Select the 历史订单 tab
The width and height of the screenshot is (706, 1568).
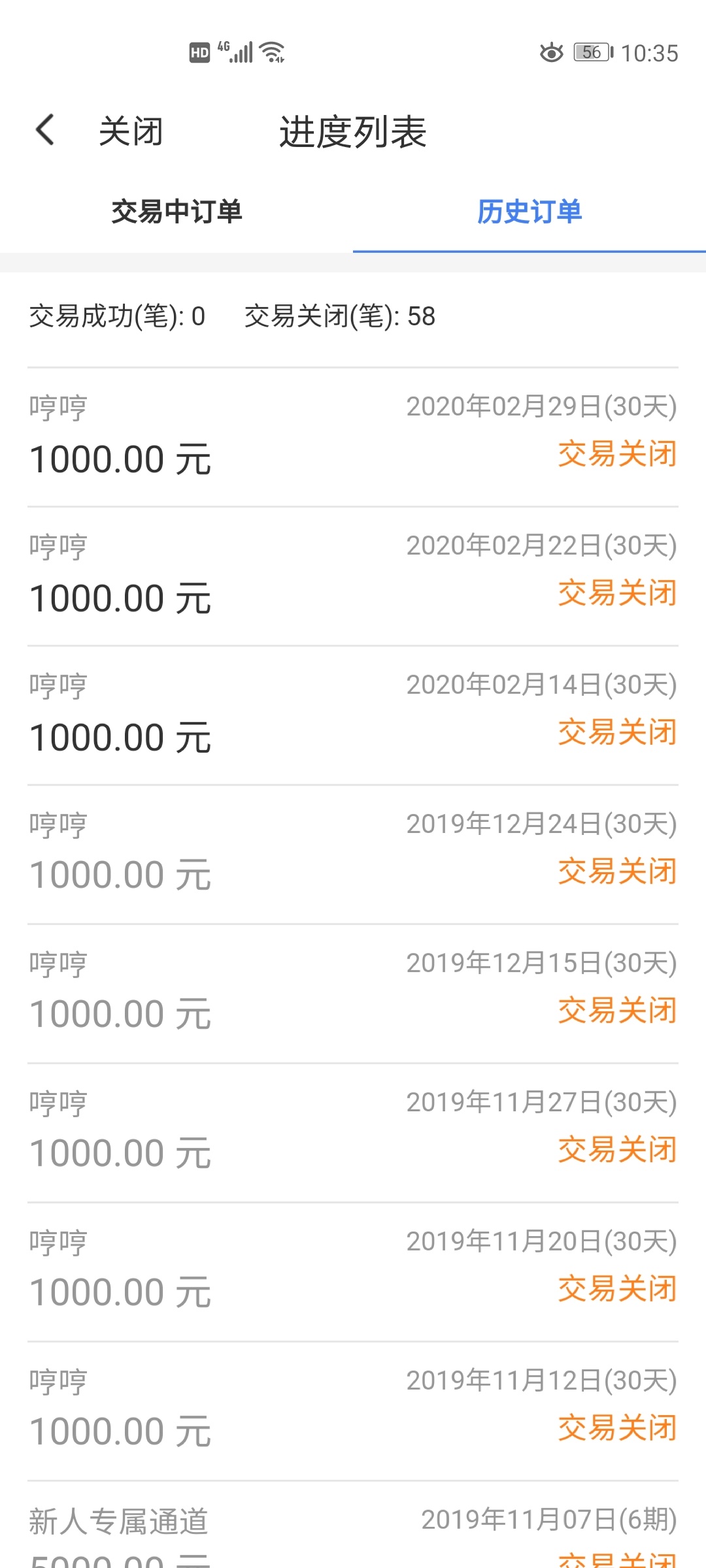point(529,212)
